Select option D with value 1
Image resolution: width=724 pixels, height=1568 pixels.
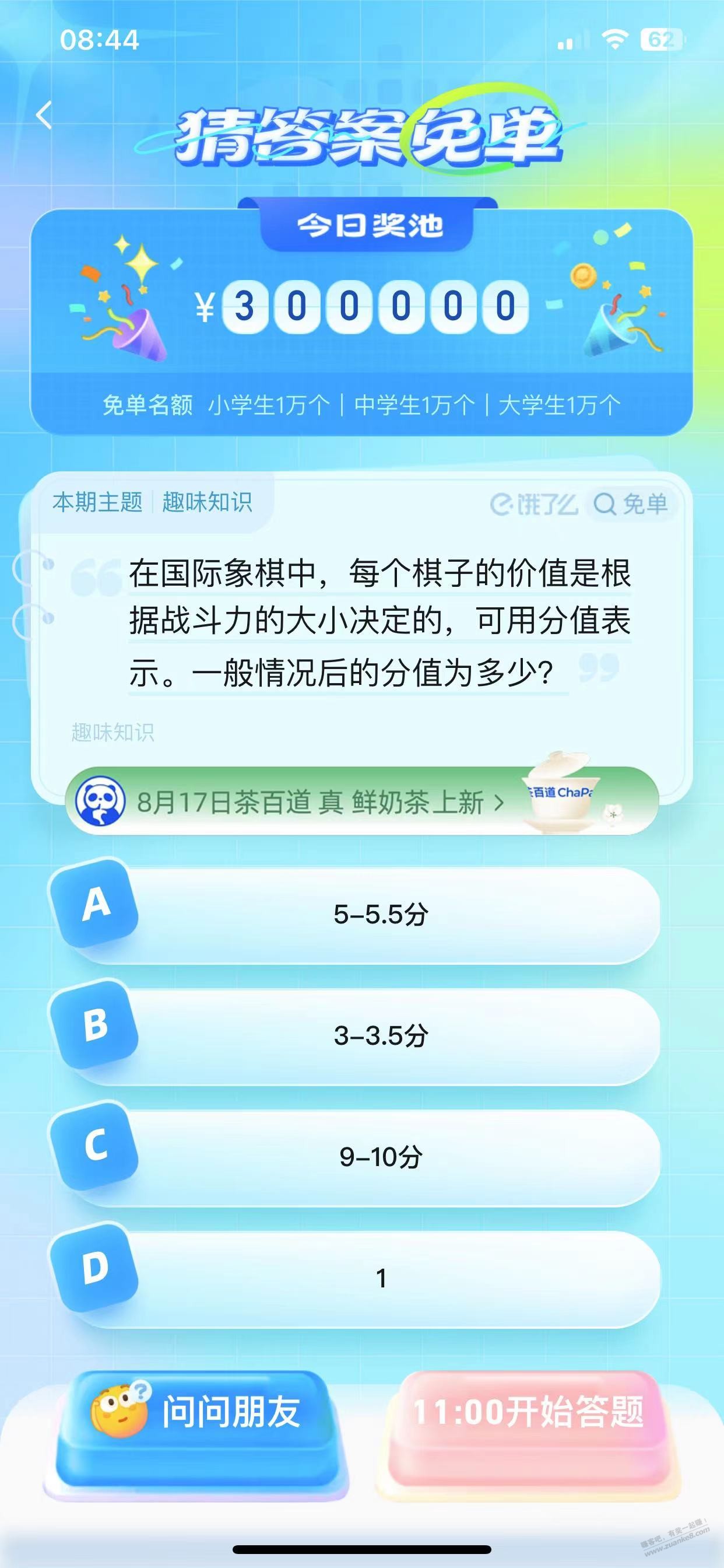click(356, 1277)
